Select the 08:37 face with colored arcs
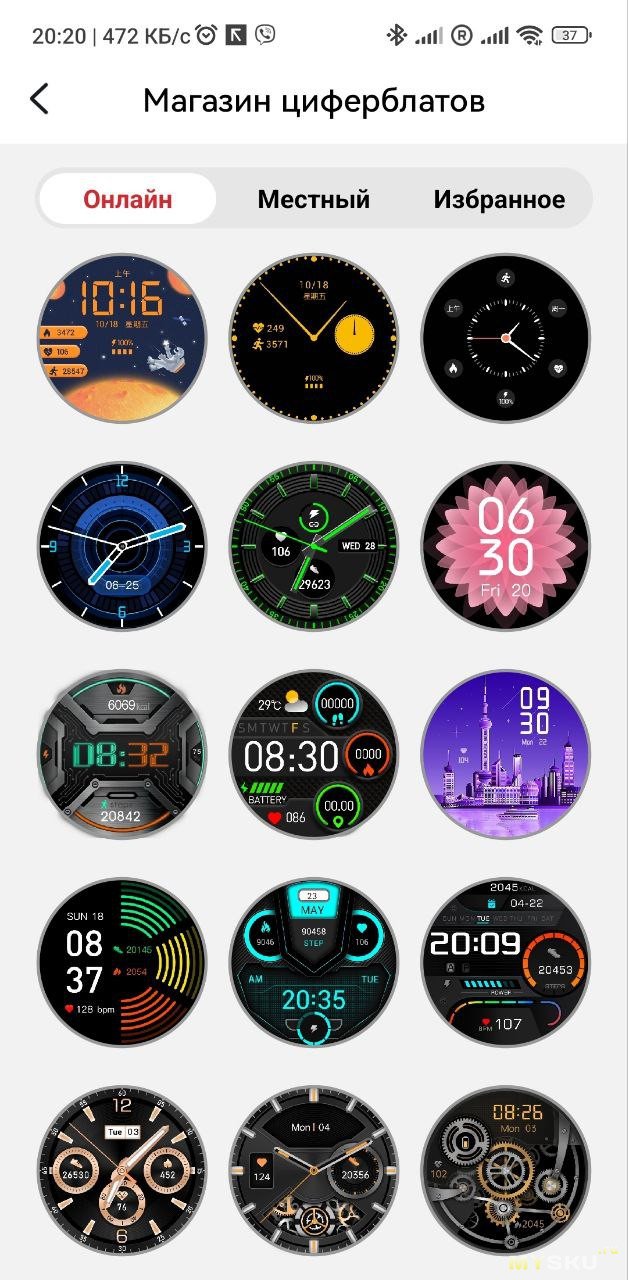This screenshot has height=1280, width=628. [x=122, y=962]
